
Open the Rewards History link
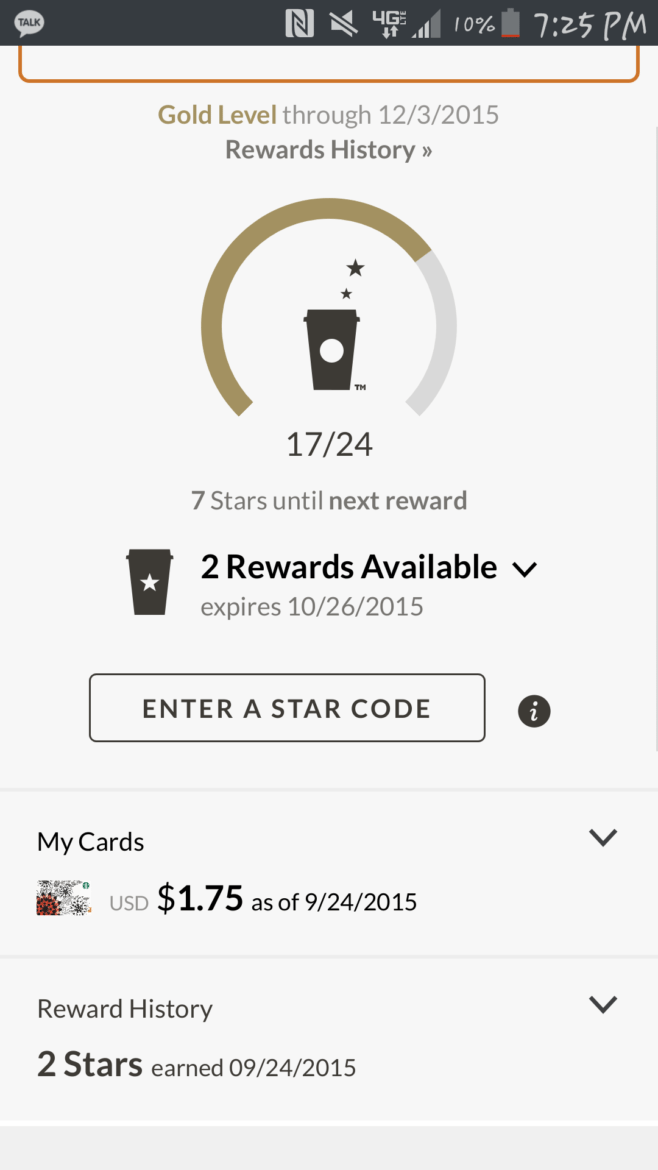coord(328,150)
